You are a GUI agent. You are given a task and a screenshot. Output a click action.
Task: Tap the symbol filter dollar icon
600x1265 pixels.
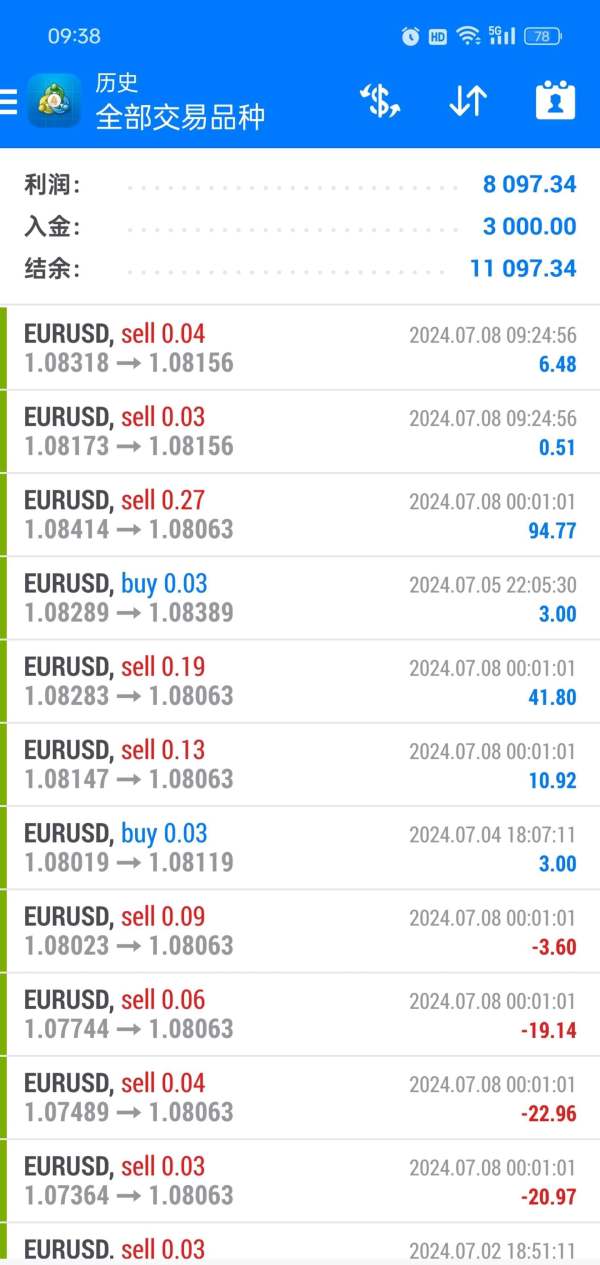(x=380, y=101)
